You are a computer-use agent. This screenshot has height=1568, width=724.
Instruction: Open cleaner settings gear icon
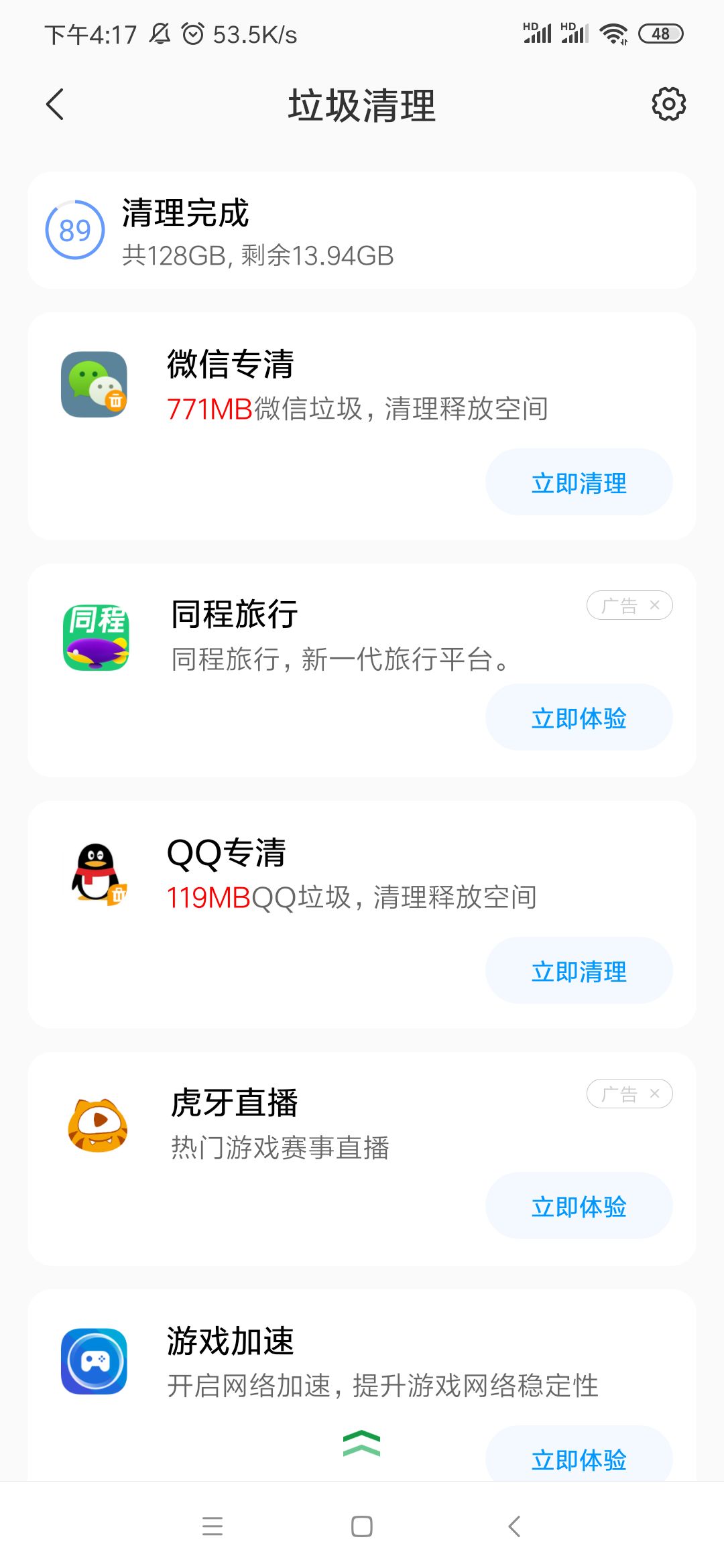(x=668, y=104)
